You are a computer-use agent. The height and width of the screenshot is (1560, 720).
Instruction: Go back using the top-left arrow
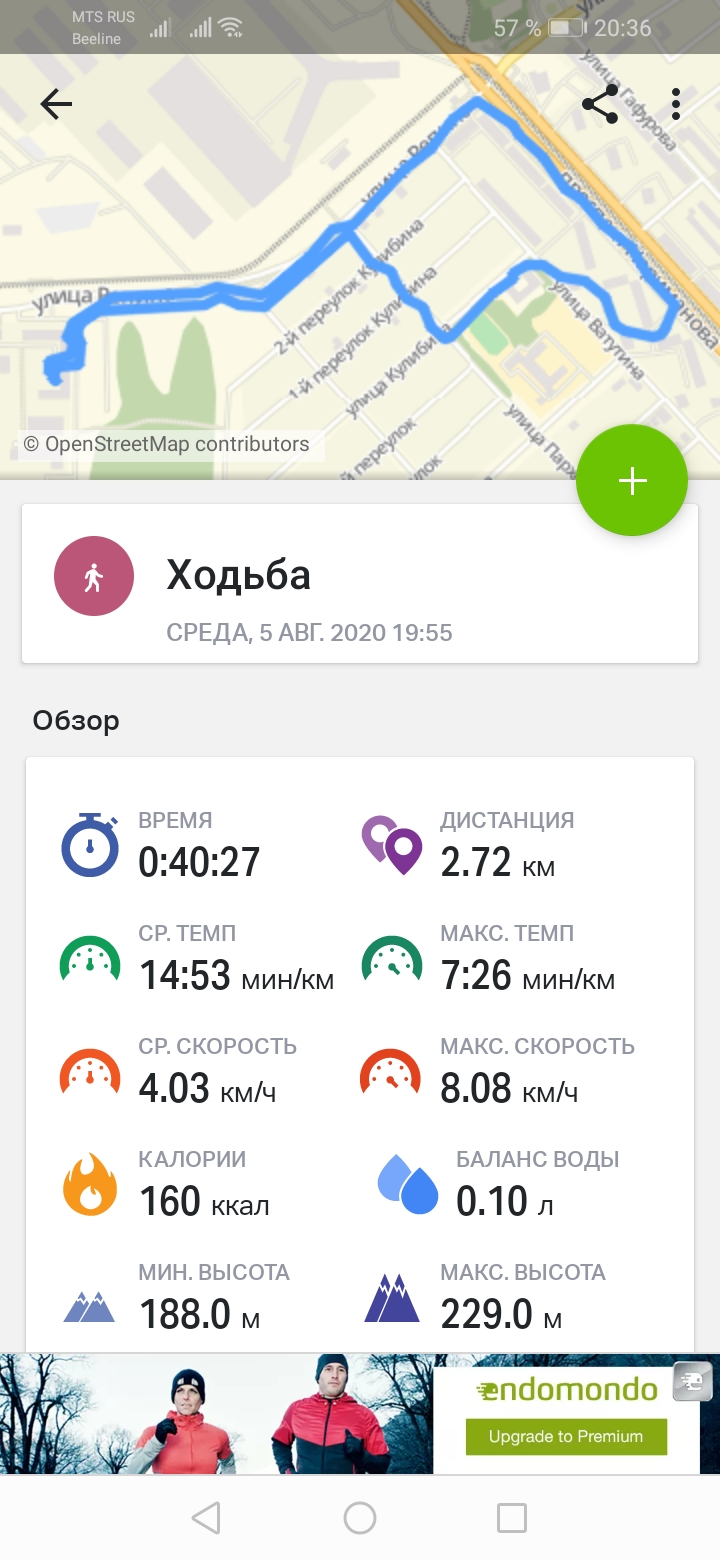57,105
